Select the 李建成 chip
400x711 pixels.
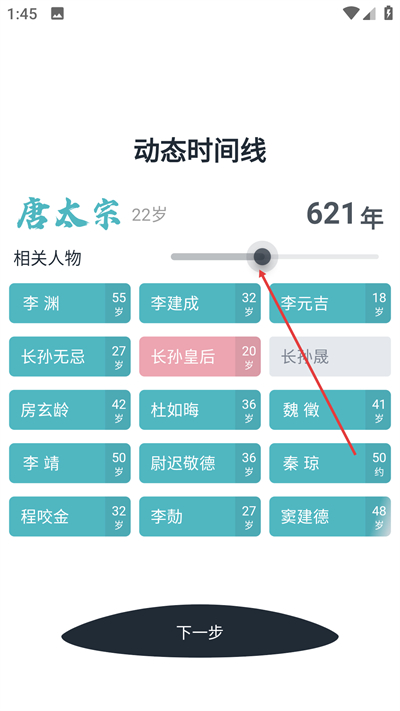click(200, 303)
